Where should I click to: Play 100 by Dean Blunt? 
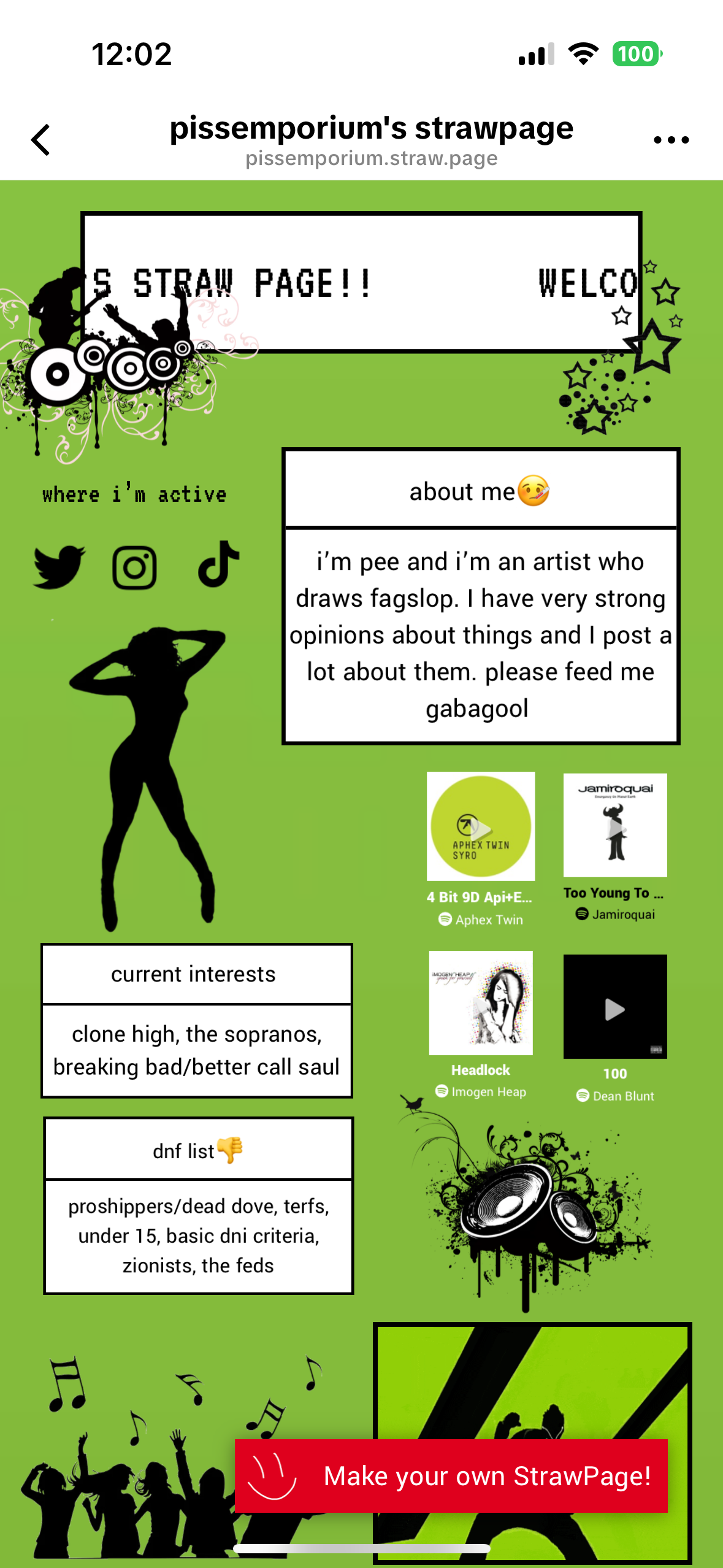tap(615, 1007)
